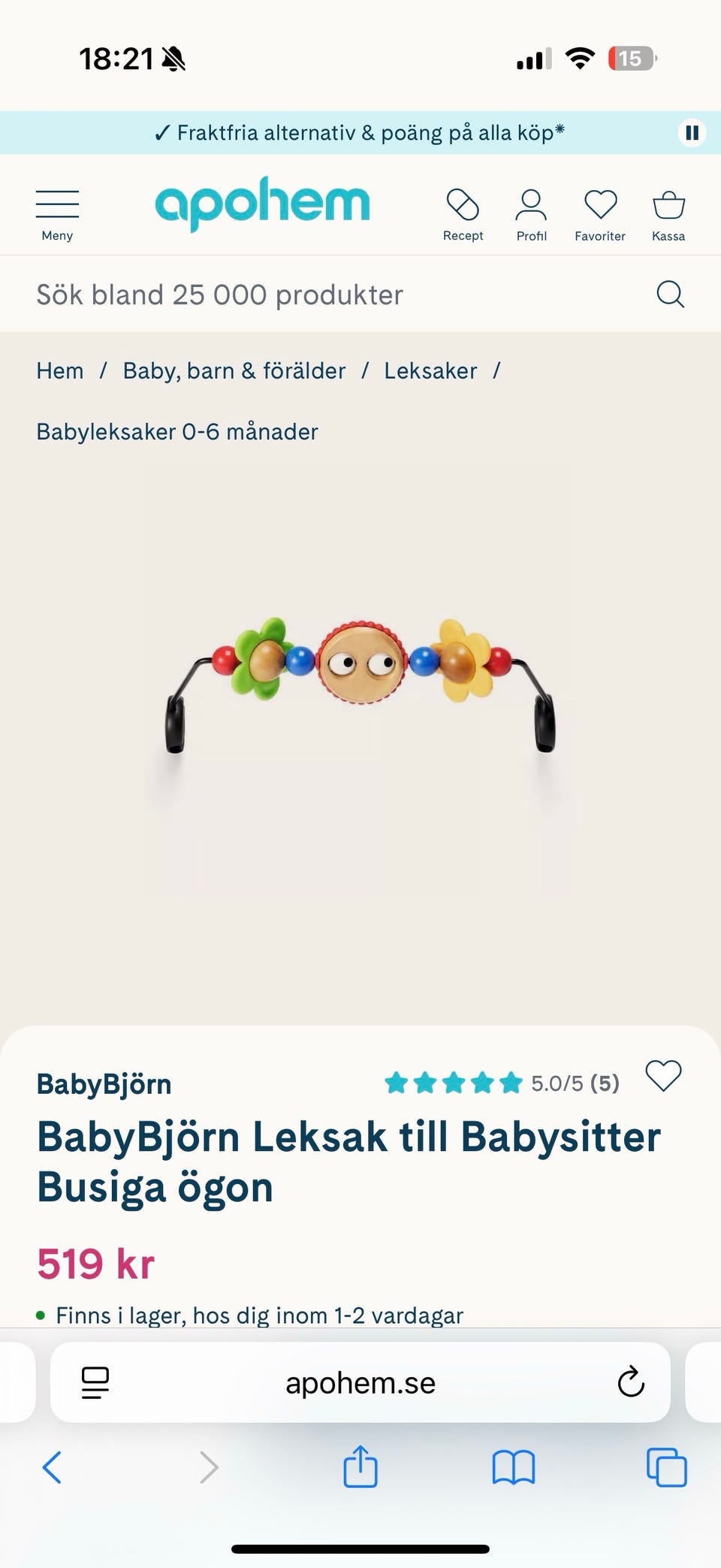Reload the apohem.se page
721x1568 pixels.
[x=631, y=1382]
